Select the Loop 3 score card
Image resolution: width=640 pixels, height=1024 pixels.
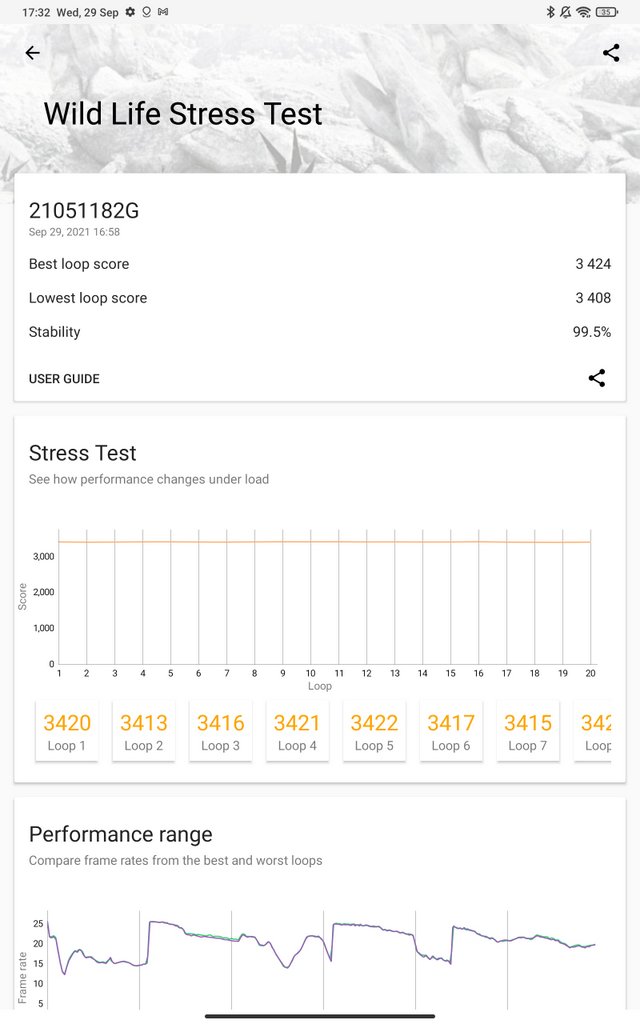(221, 732)
